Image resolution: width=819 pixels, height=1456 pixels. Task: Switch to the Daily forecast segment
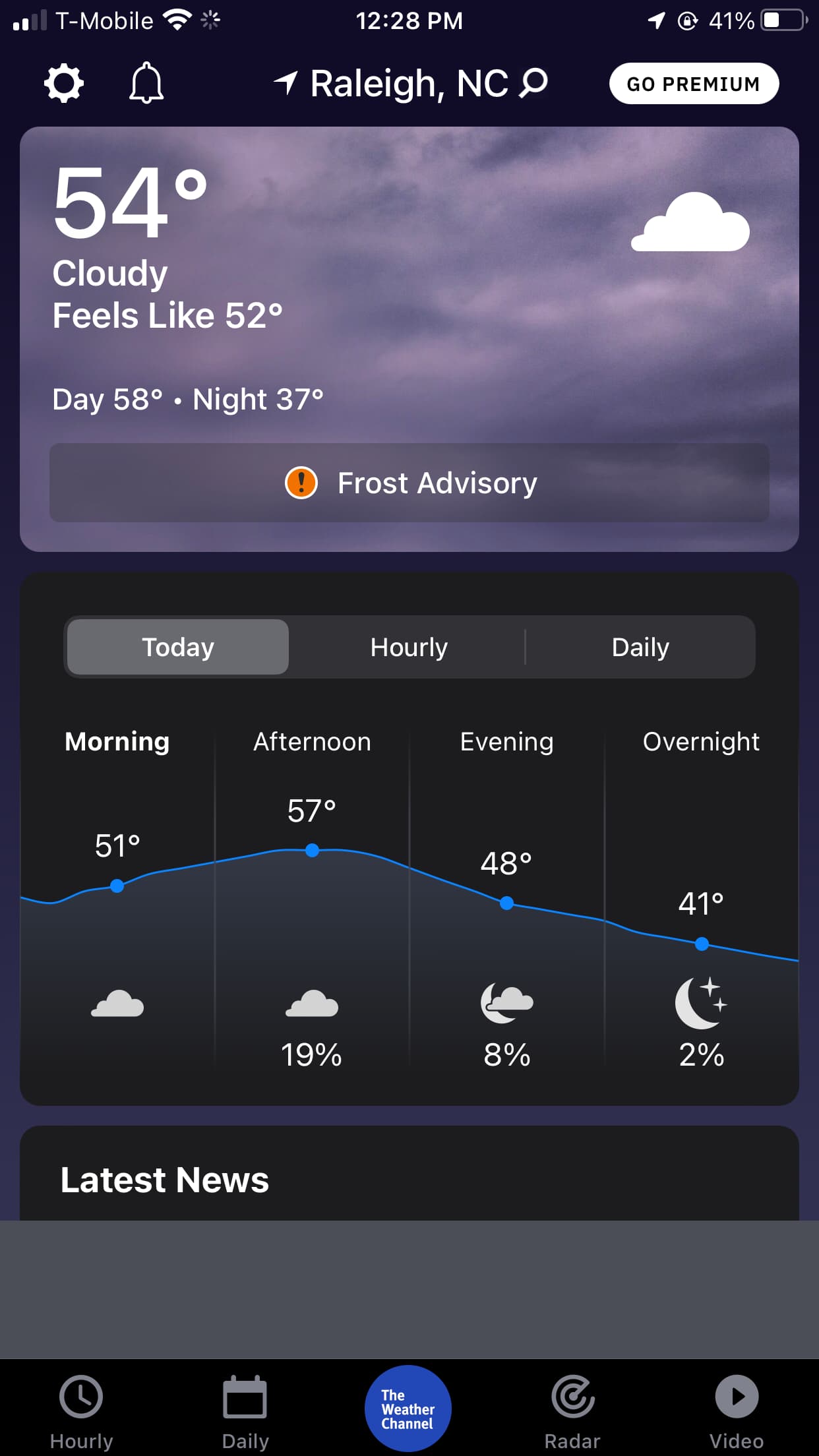click(640, 647)
